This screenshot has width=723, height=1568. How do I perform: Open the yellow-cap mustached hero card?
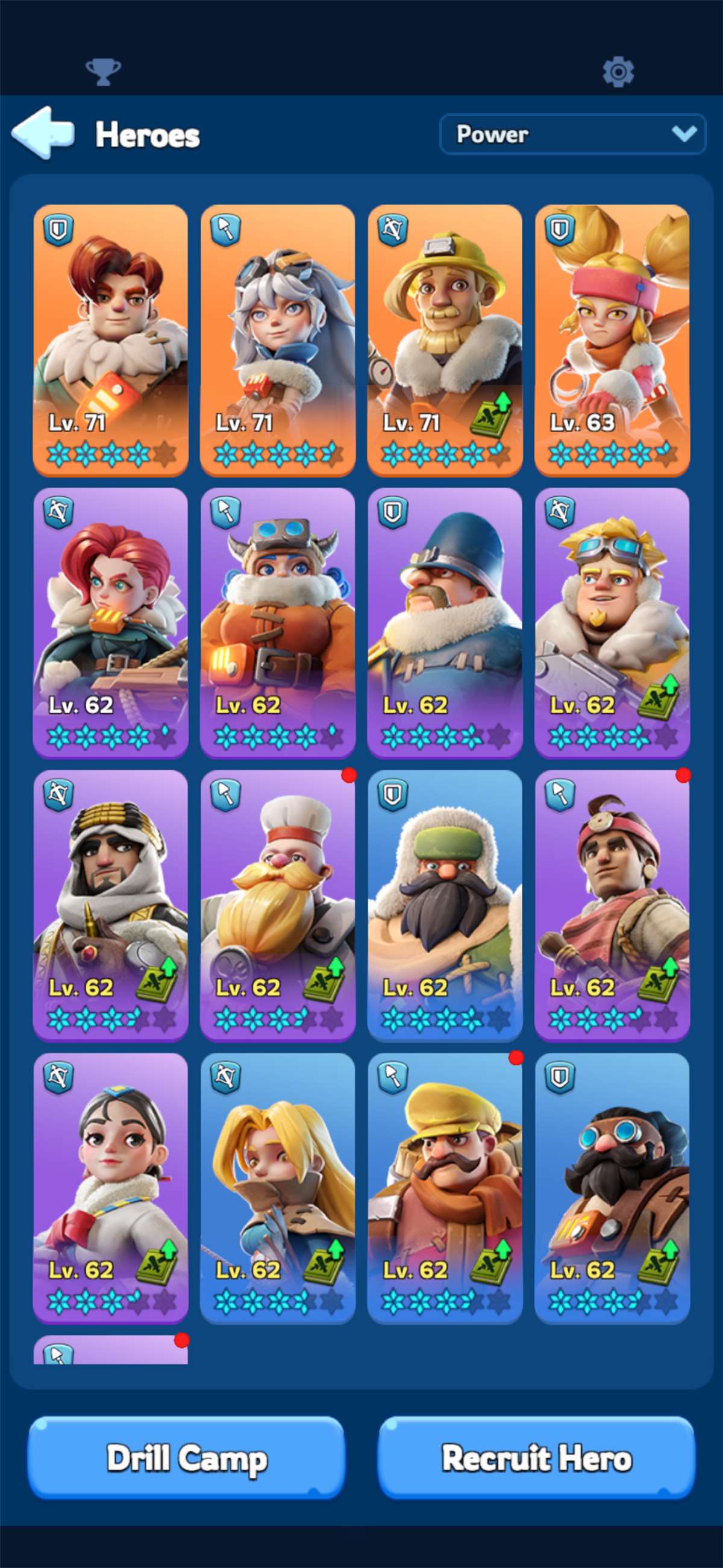444,1187
